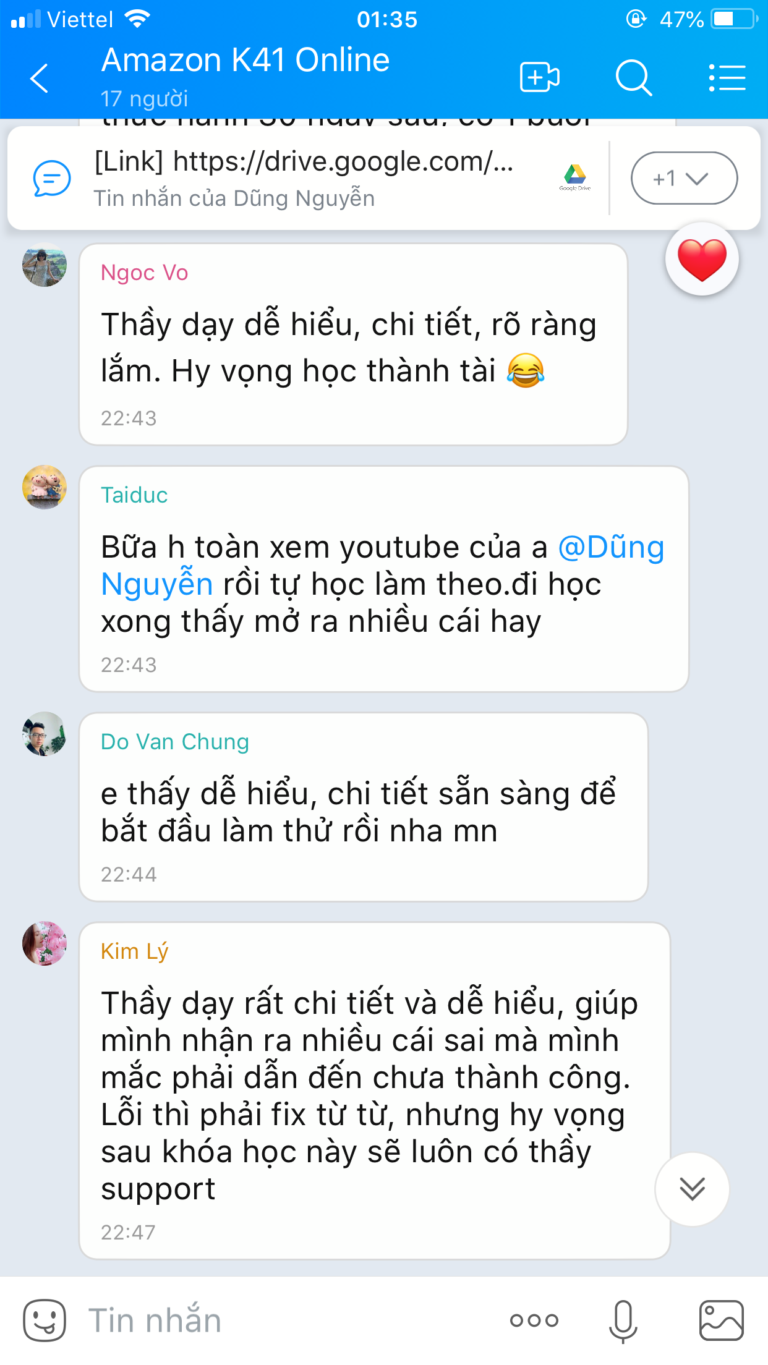Start a group video call
Screen dimensions: 768x1365
click(539, 77)
